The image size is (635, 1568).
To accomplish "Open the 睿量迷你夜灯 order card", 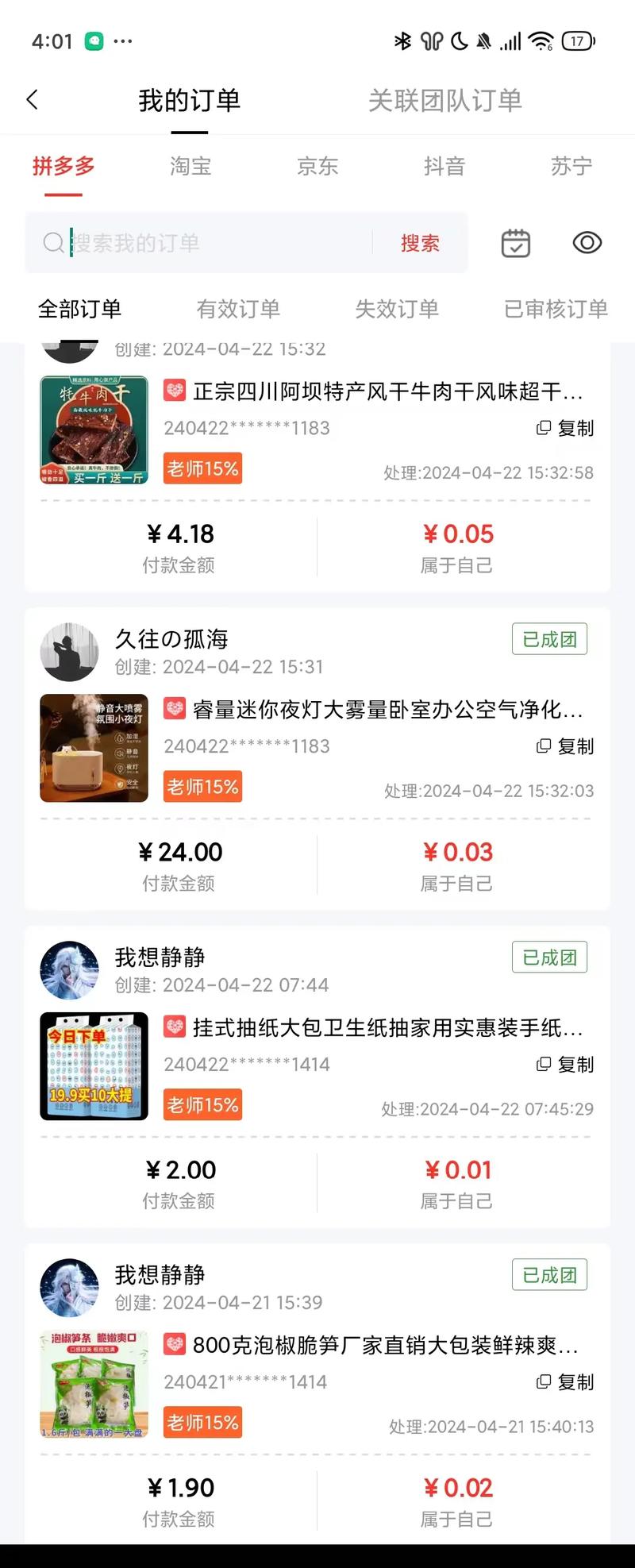I will tap(387, 710).
